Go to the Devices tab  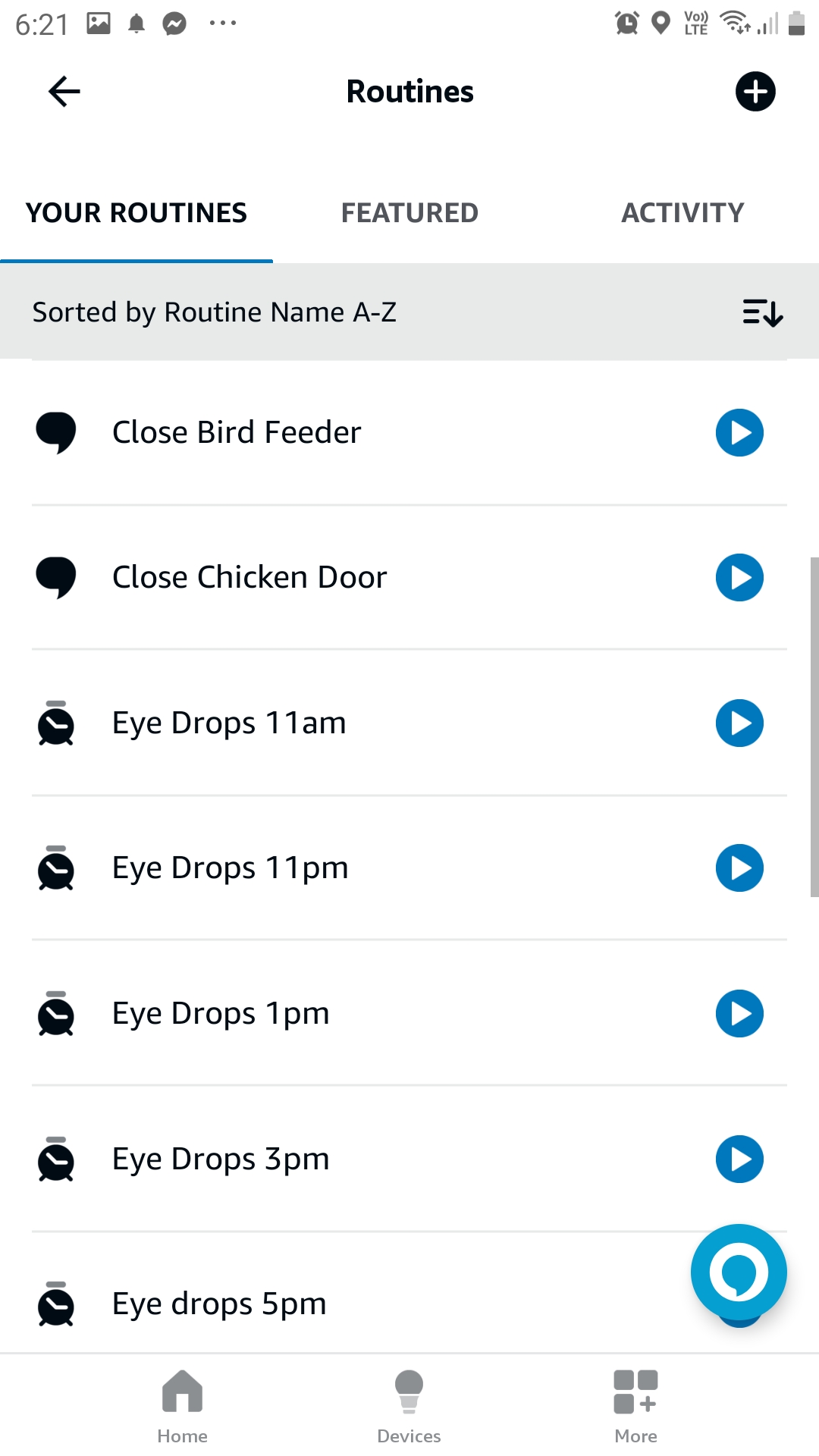click(x=409, y=1407)
